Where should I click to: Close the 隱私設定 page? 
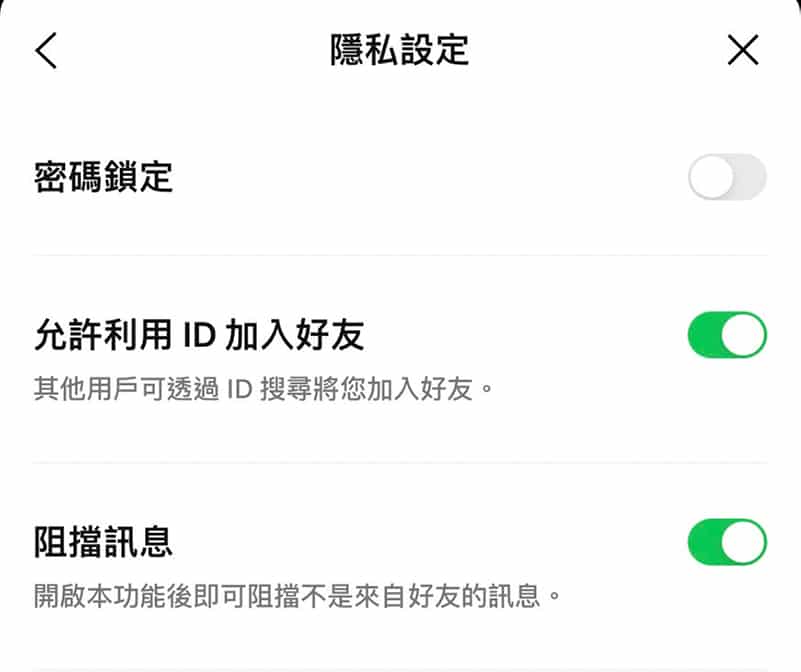tap(743, 51)
